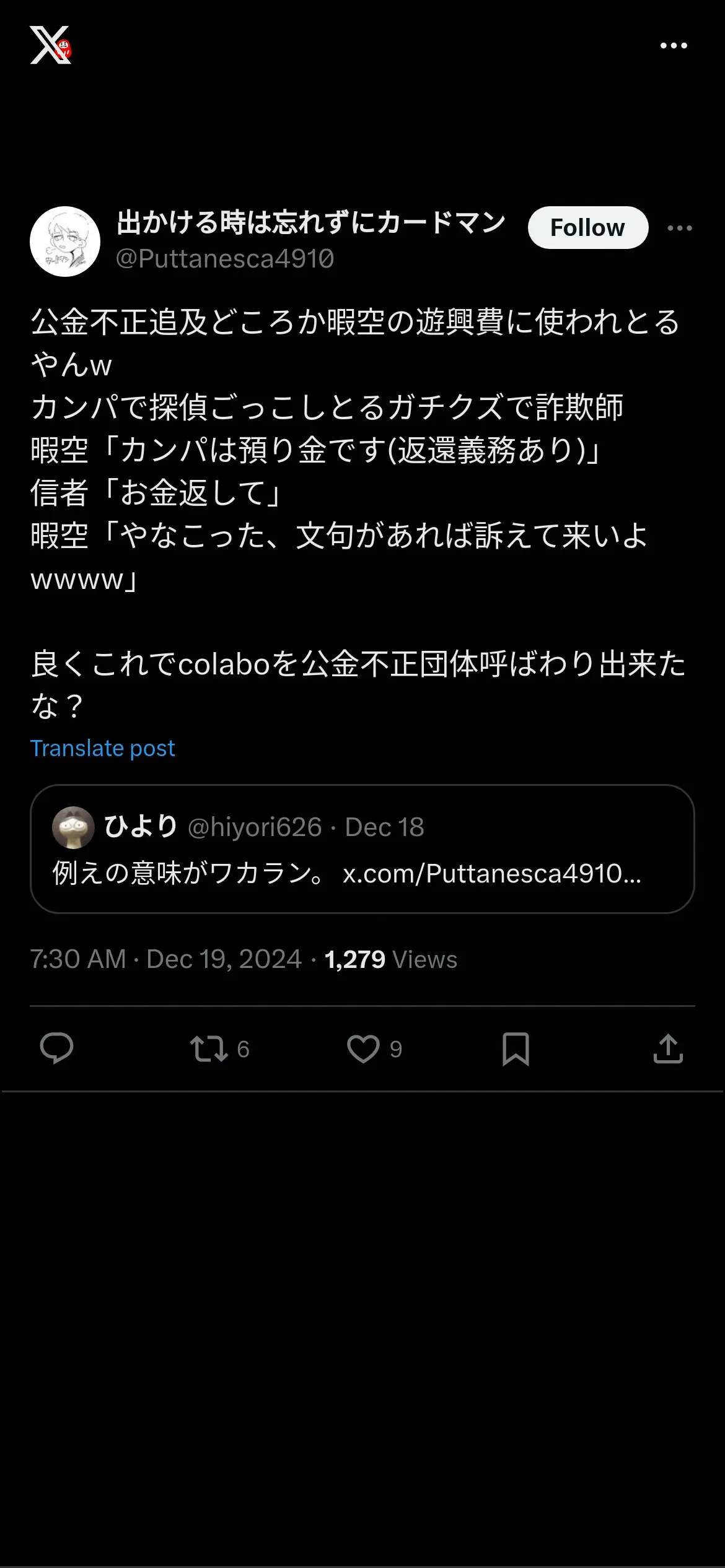Tap the X logo at top

click(50, 45)
